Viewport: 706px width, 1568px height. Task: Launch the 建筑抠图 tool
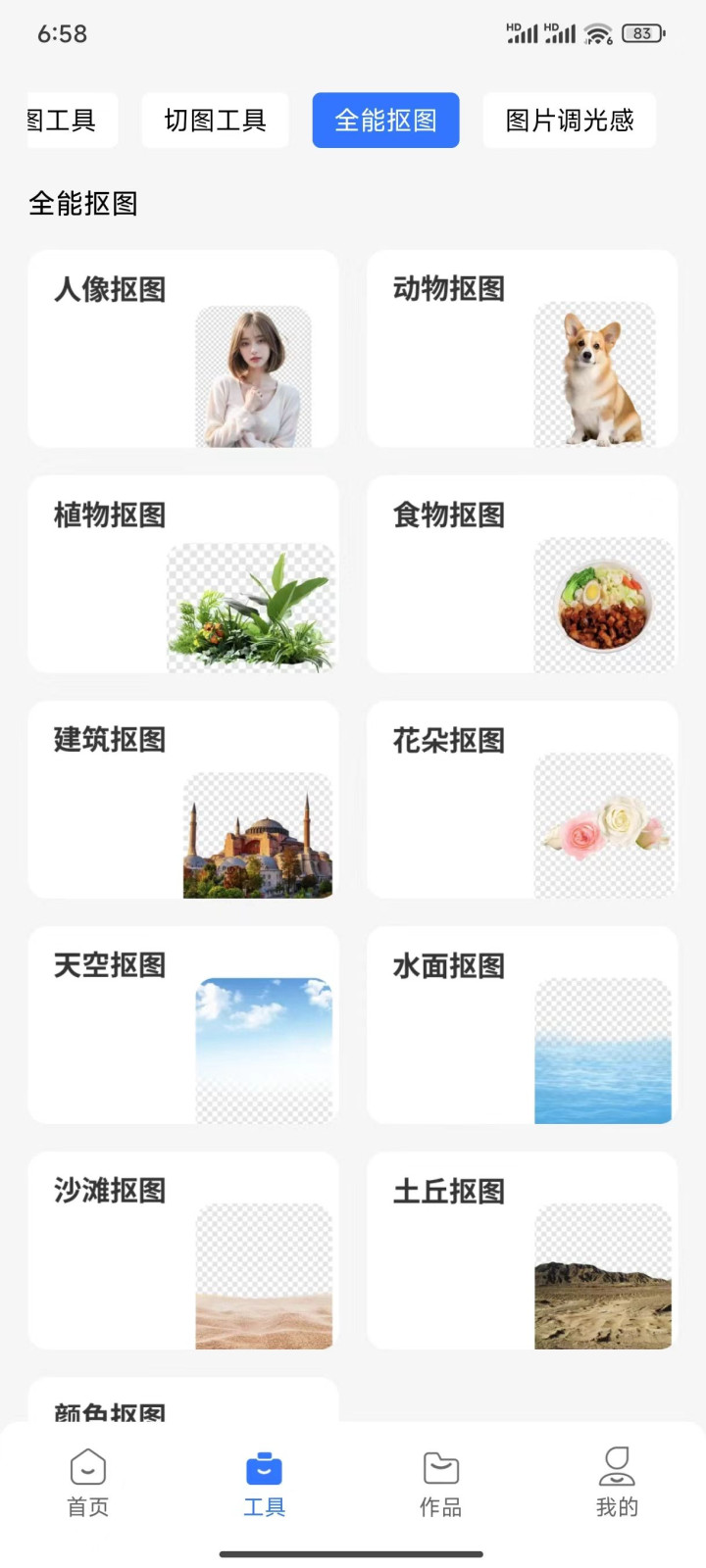(183, 800)
